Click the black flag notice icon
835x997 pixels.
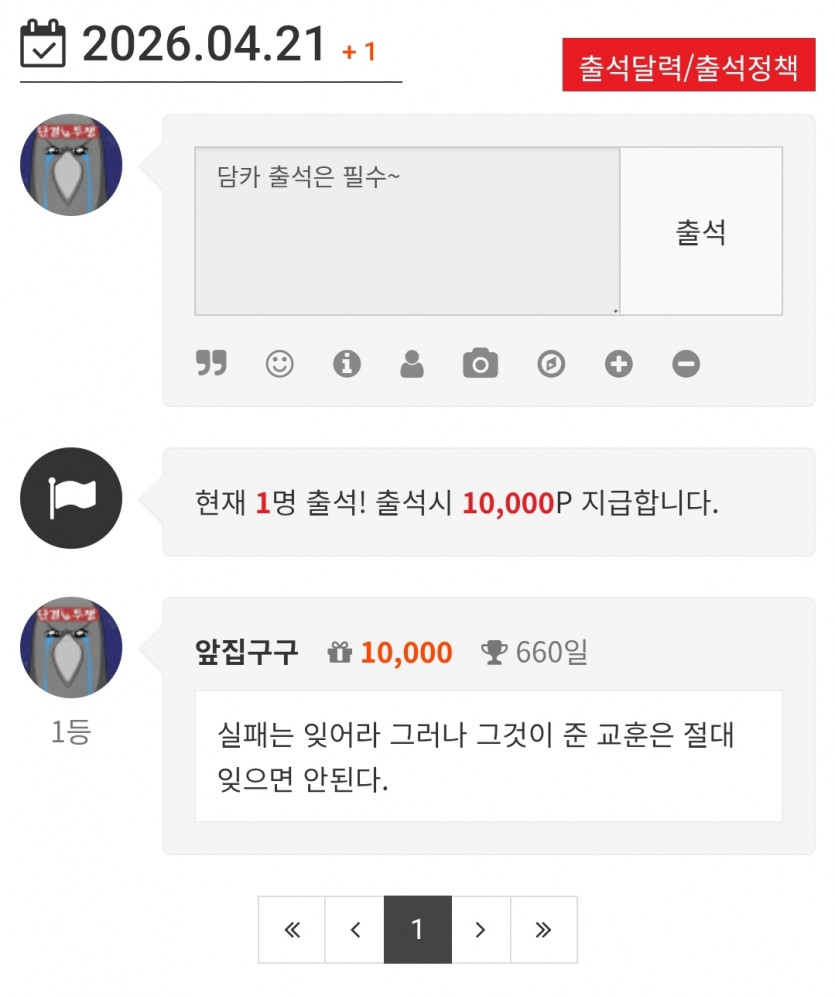(x=71, y=498)
